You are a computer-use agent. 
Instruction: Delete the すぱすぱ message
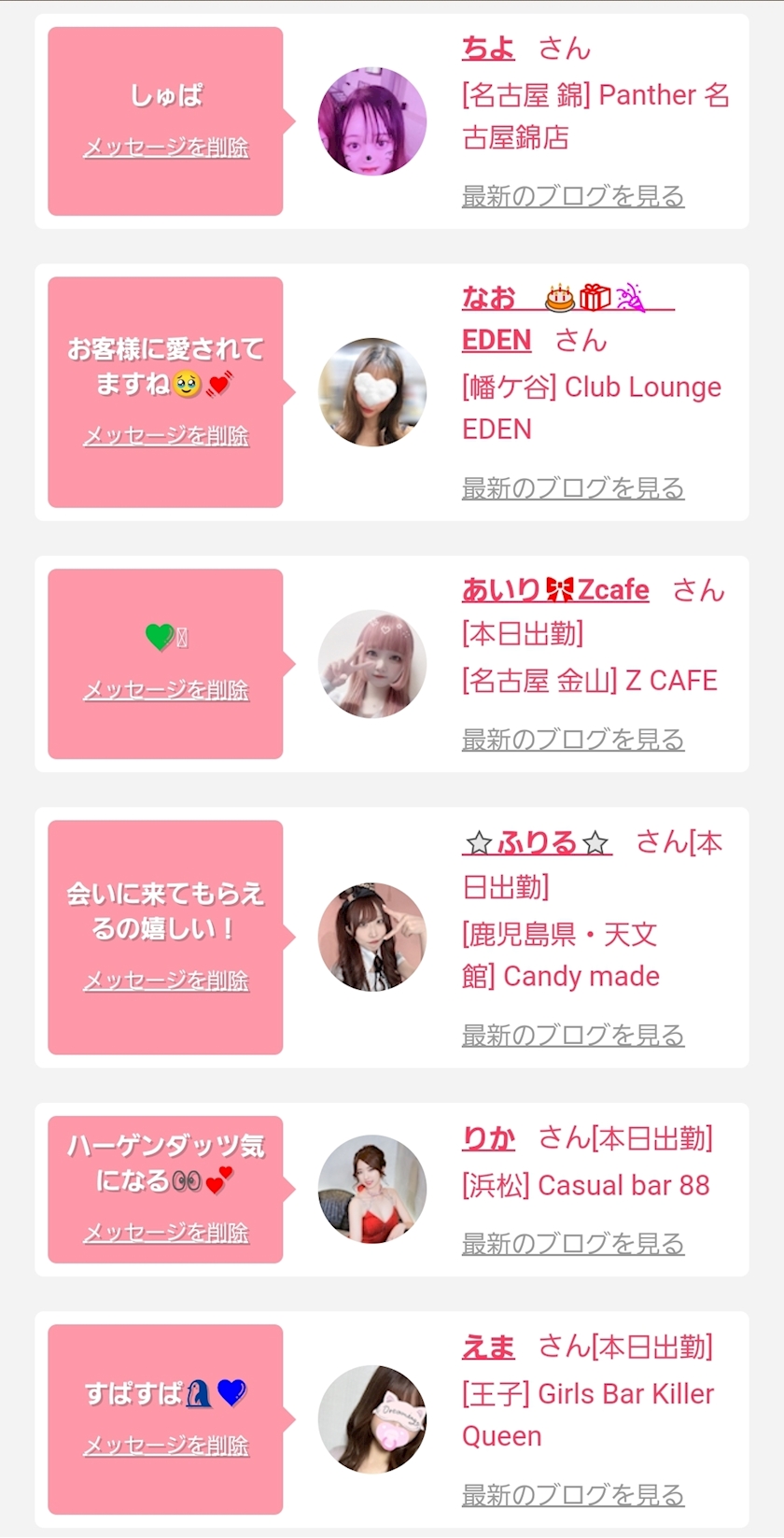tap(166, 1446)
